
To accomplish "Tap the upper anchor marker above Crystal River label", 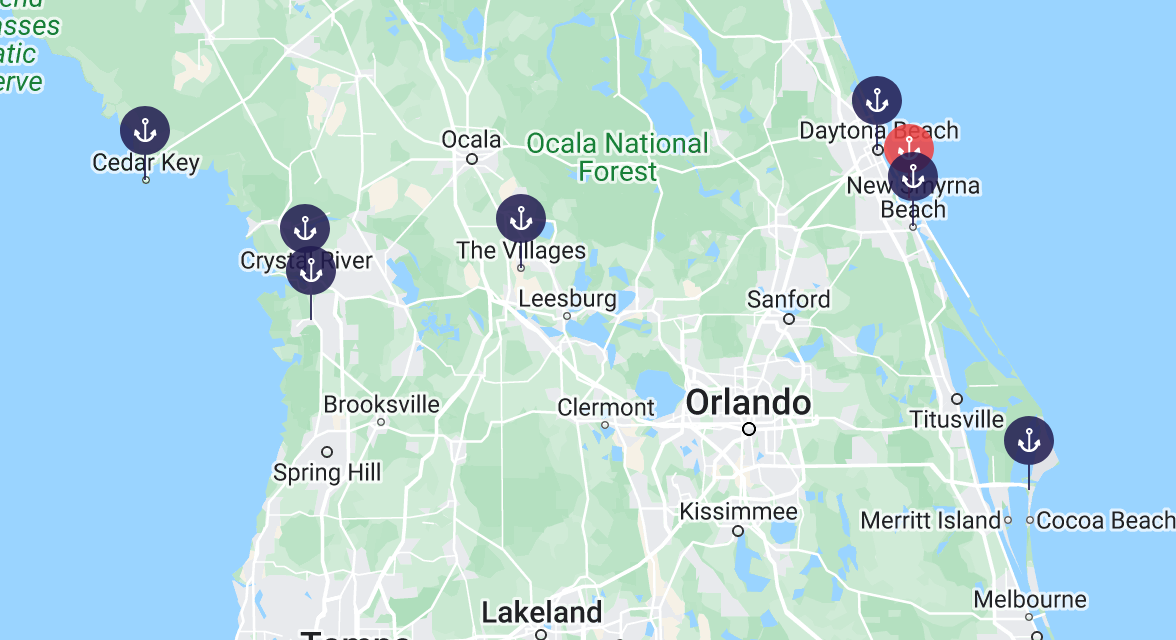I will [x=305, y=226].
